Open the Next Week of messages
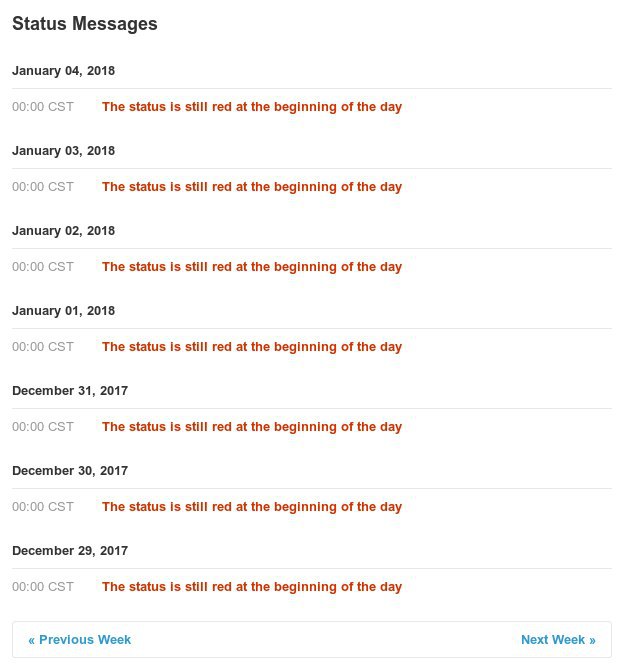This screenshot has width=626, height=667. pyautogui.click(x=557, y=640)
